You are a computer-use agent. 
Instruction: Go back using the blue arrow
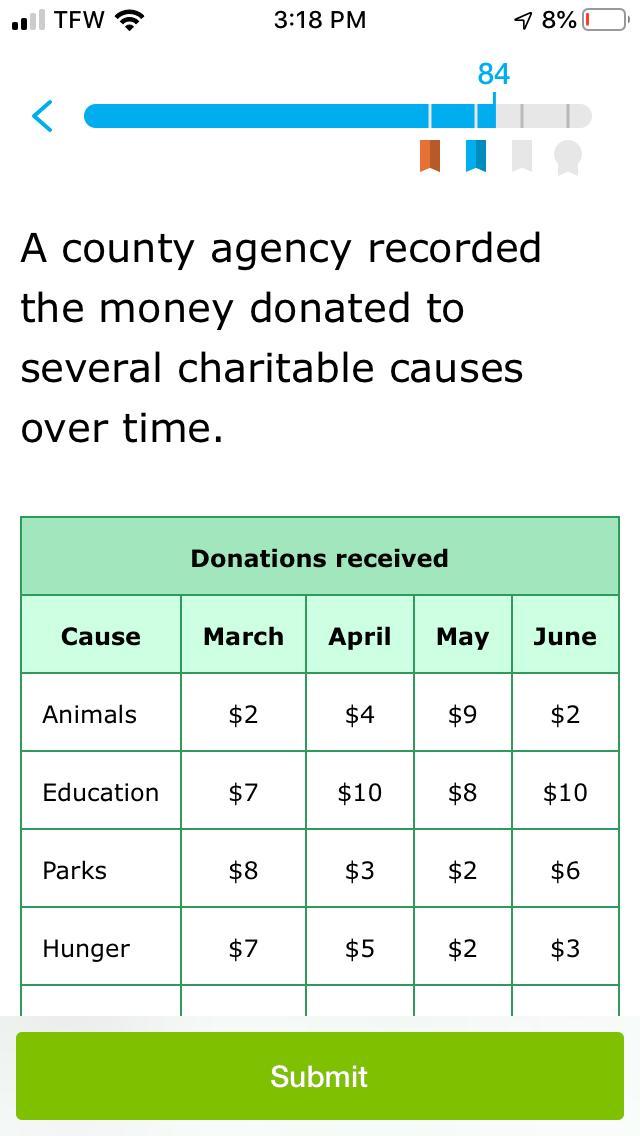point(42,116)
